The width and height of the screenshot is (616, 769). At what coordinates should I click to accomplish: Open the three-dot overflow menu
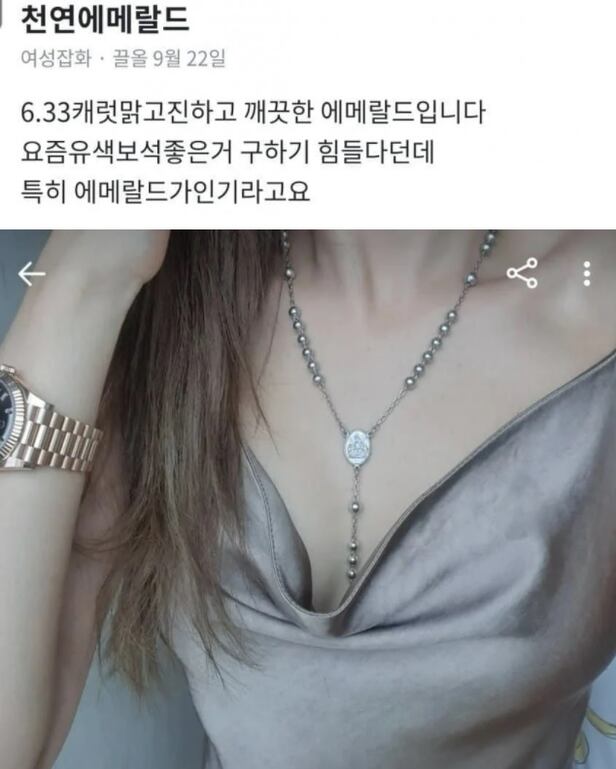tap(587, 273)
